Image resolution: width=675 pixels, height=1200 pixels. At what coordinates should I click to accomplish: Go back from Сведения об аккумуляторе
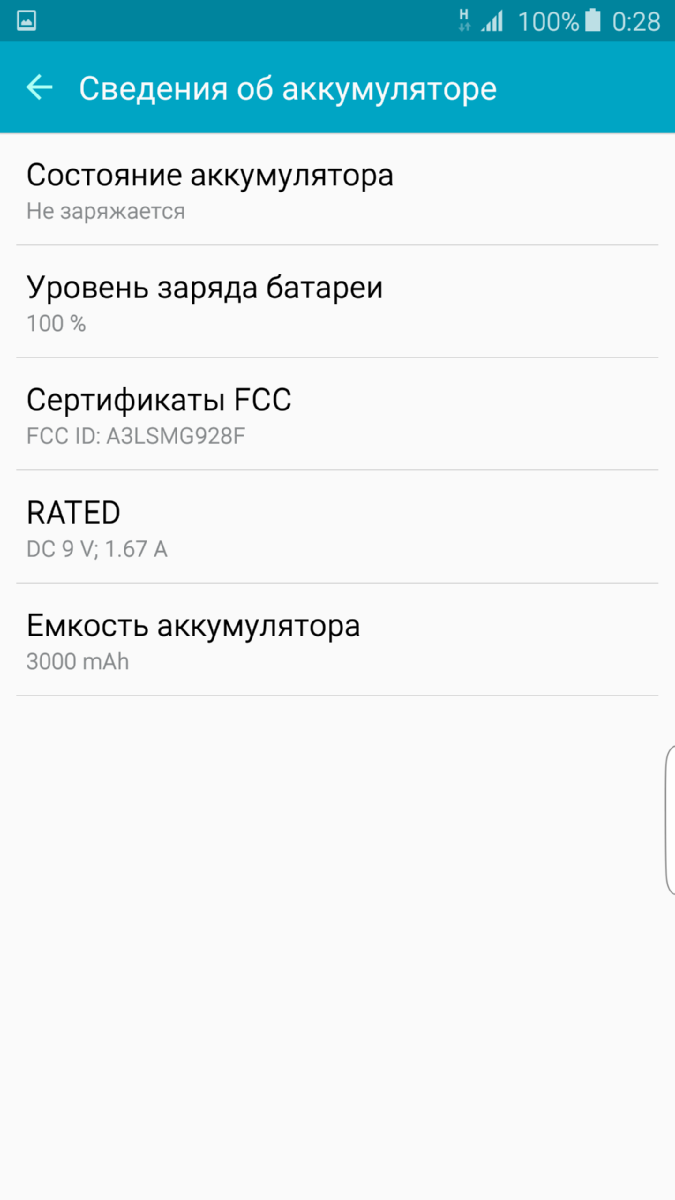coord(39,88)
